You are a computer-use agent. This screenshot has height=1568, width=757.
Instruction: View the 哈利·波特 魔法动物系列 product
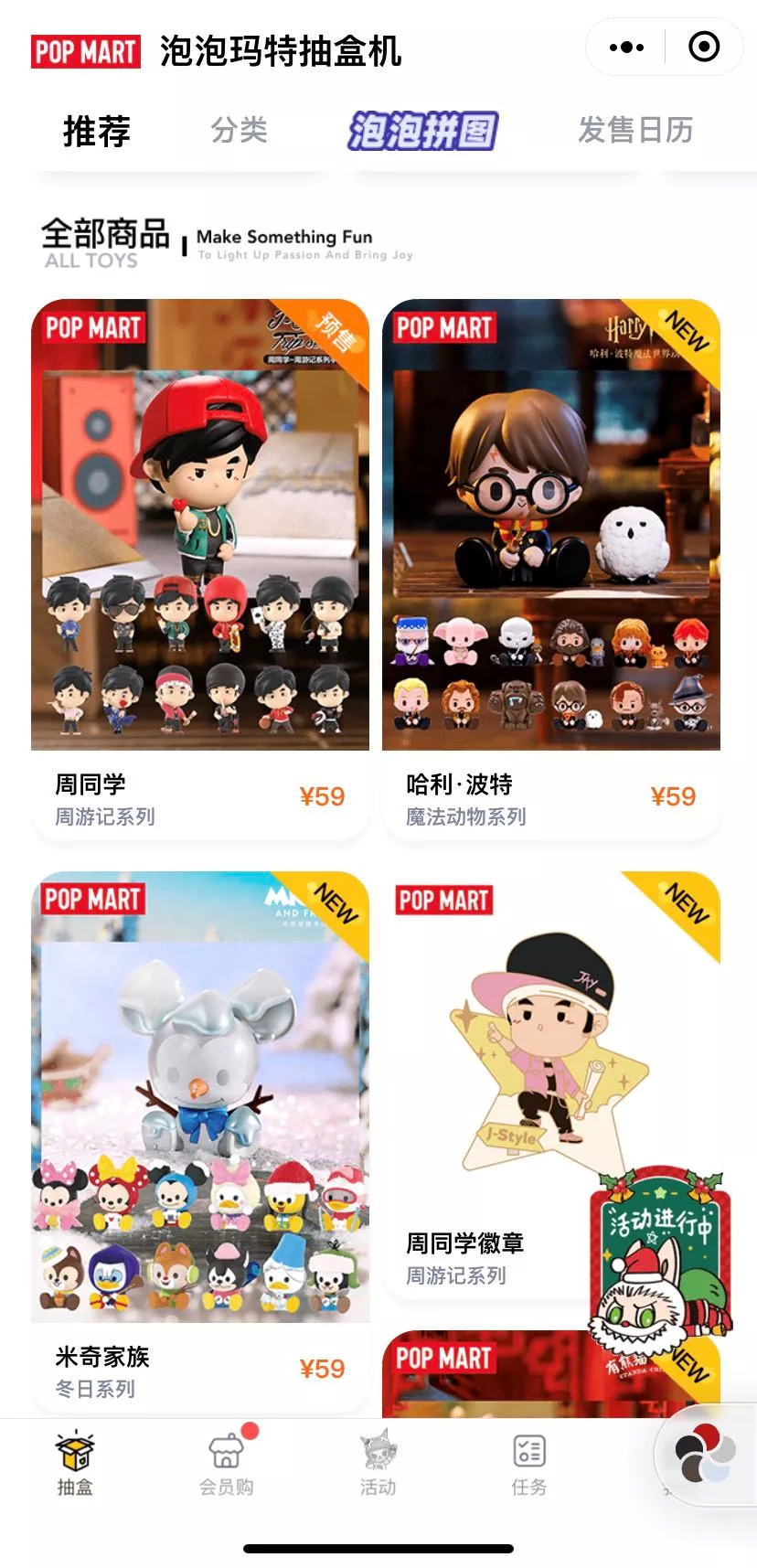tap(550, 567)
